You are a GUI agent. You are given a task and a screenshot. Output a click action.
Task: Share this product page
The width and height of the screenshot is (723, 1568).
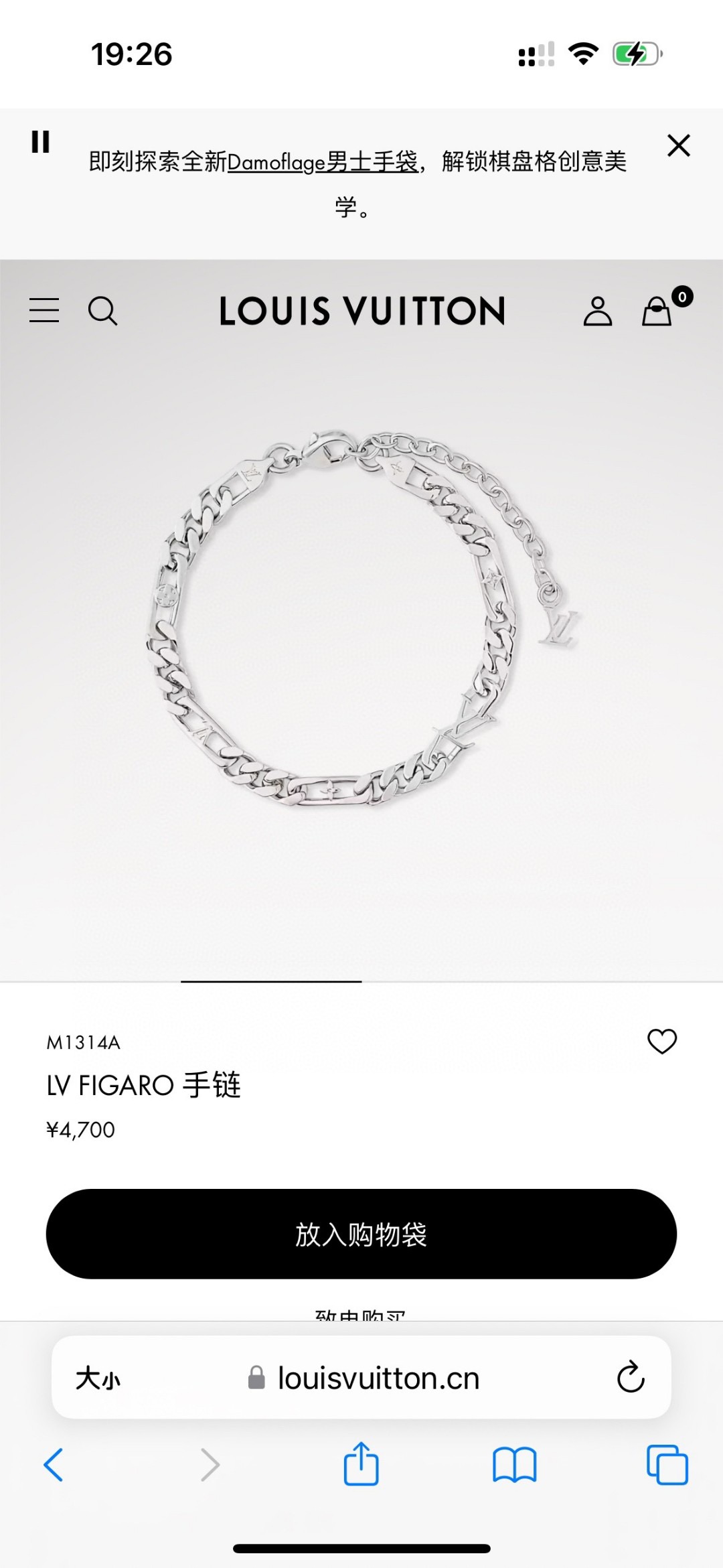coord(361,1464)
